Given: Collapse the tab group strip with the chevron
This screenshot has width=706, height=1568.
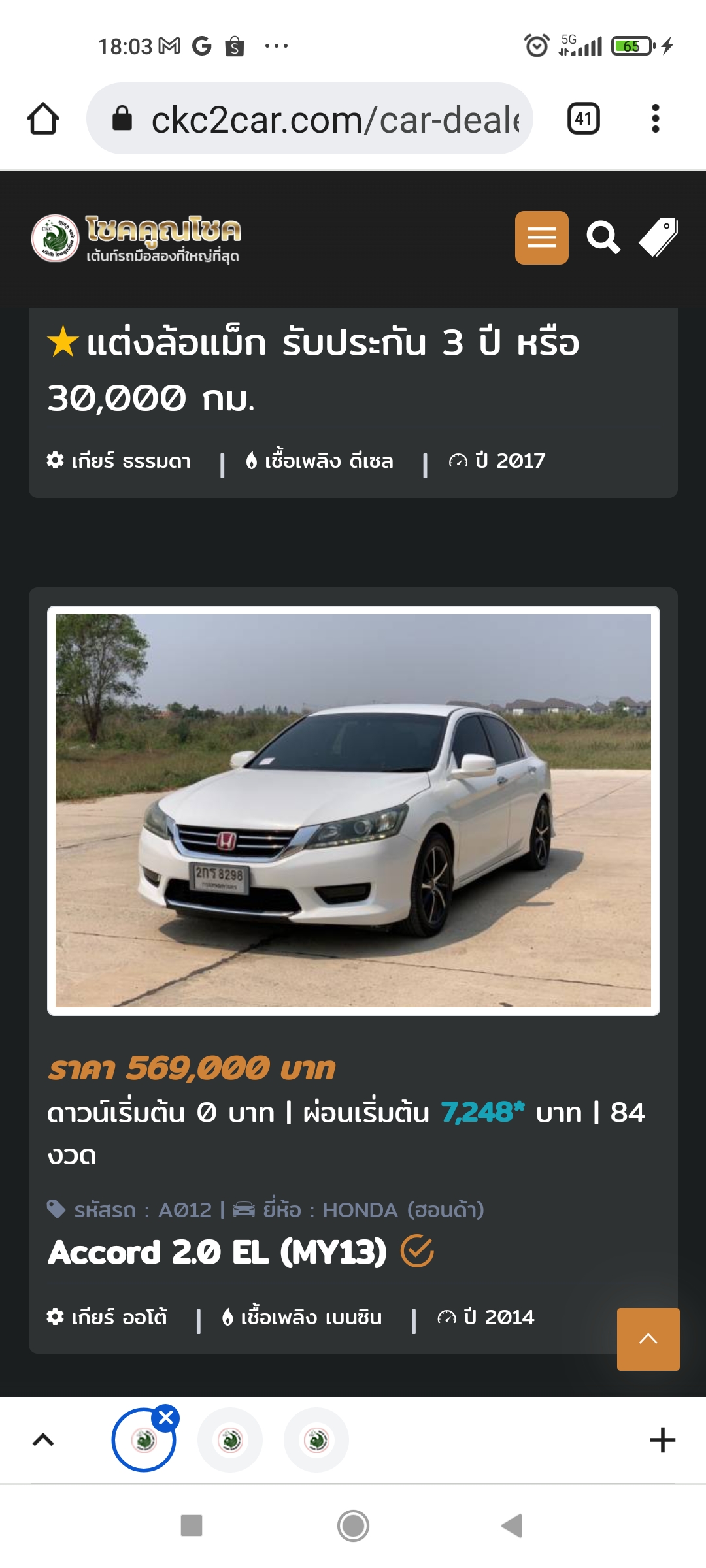Looking at the screenshot, I should (43, 1439).
